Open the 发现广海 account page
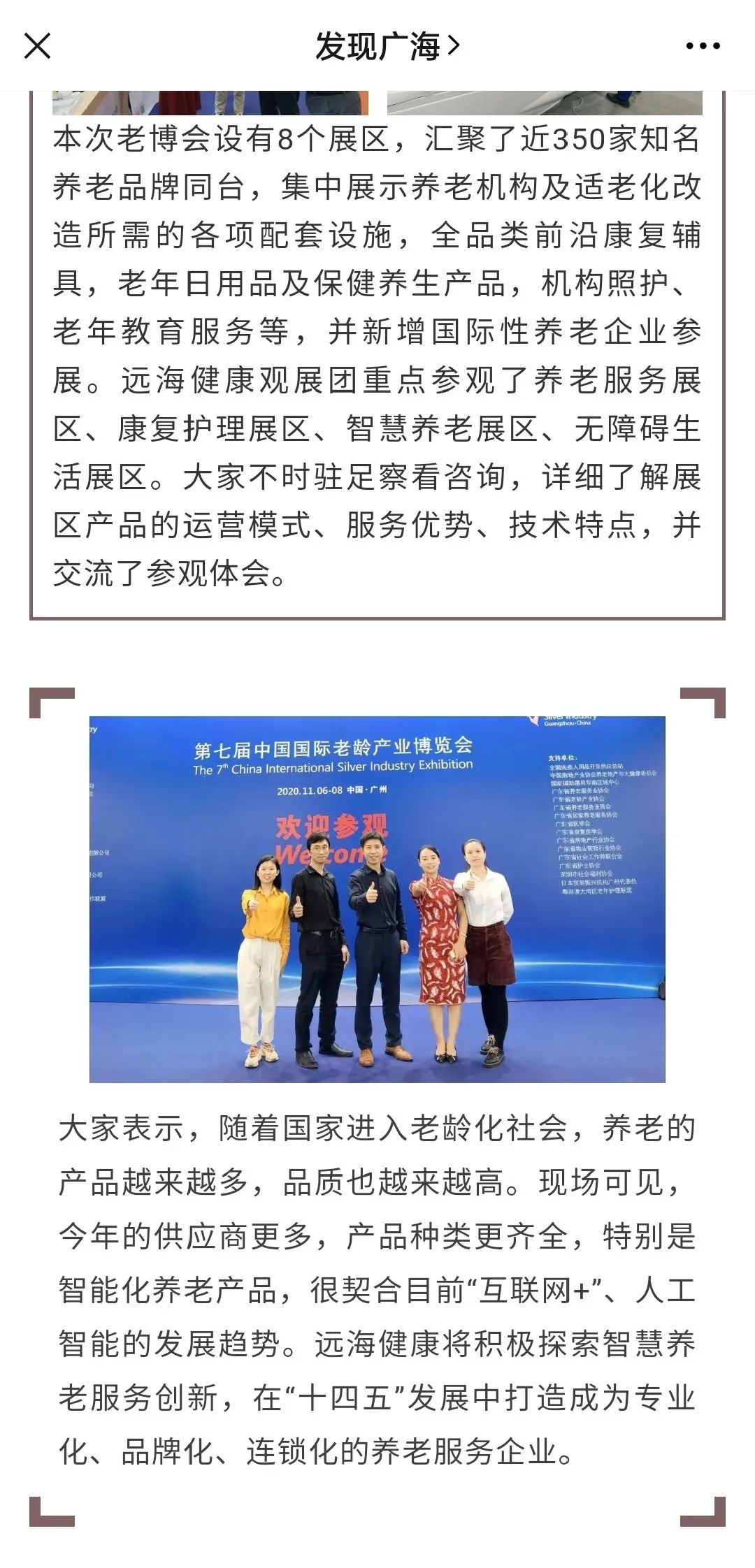Viewport: 755px width, 1568px height. coord(387,47)
